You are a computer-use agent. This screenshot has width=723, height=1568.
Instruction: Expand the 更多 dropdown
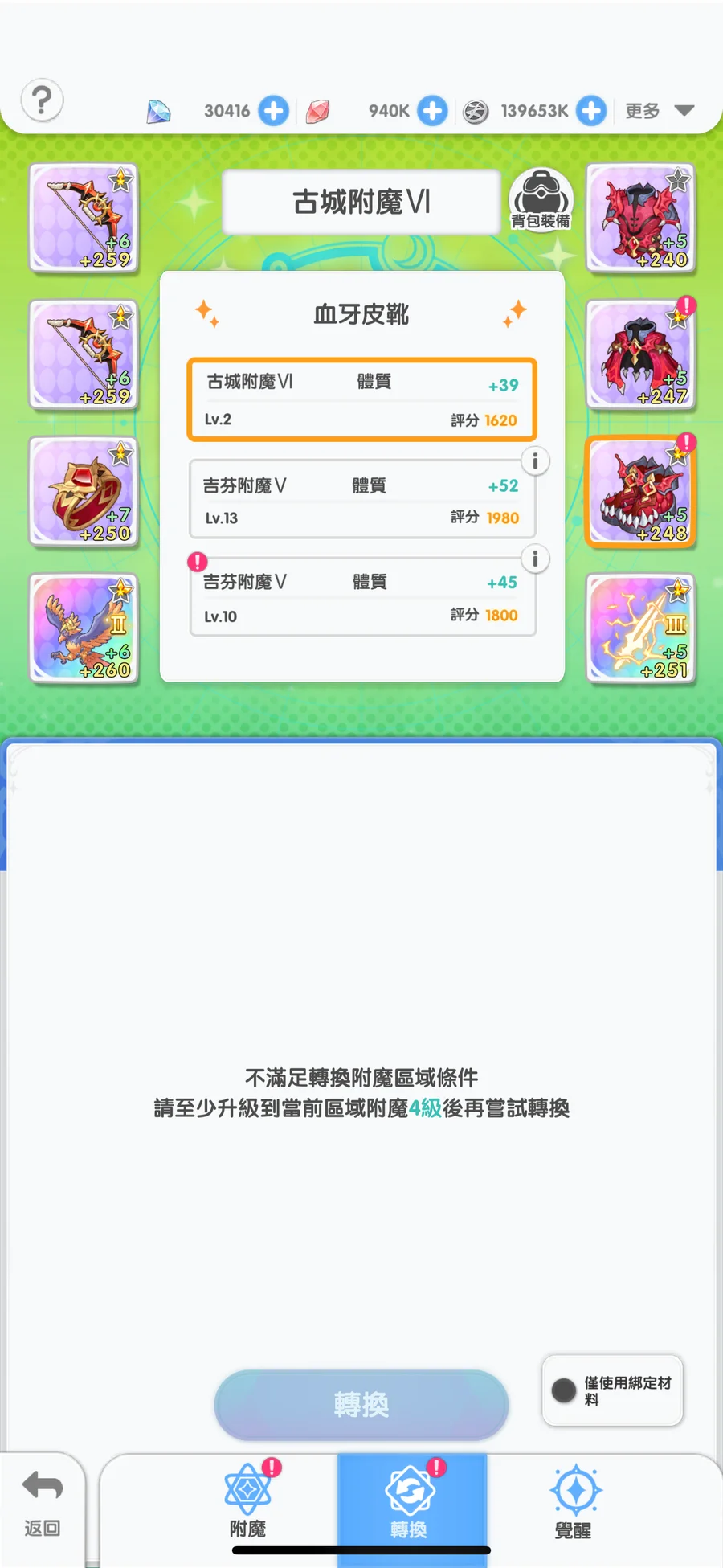pos(660,111)
